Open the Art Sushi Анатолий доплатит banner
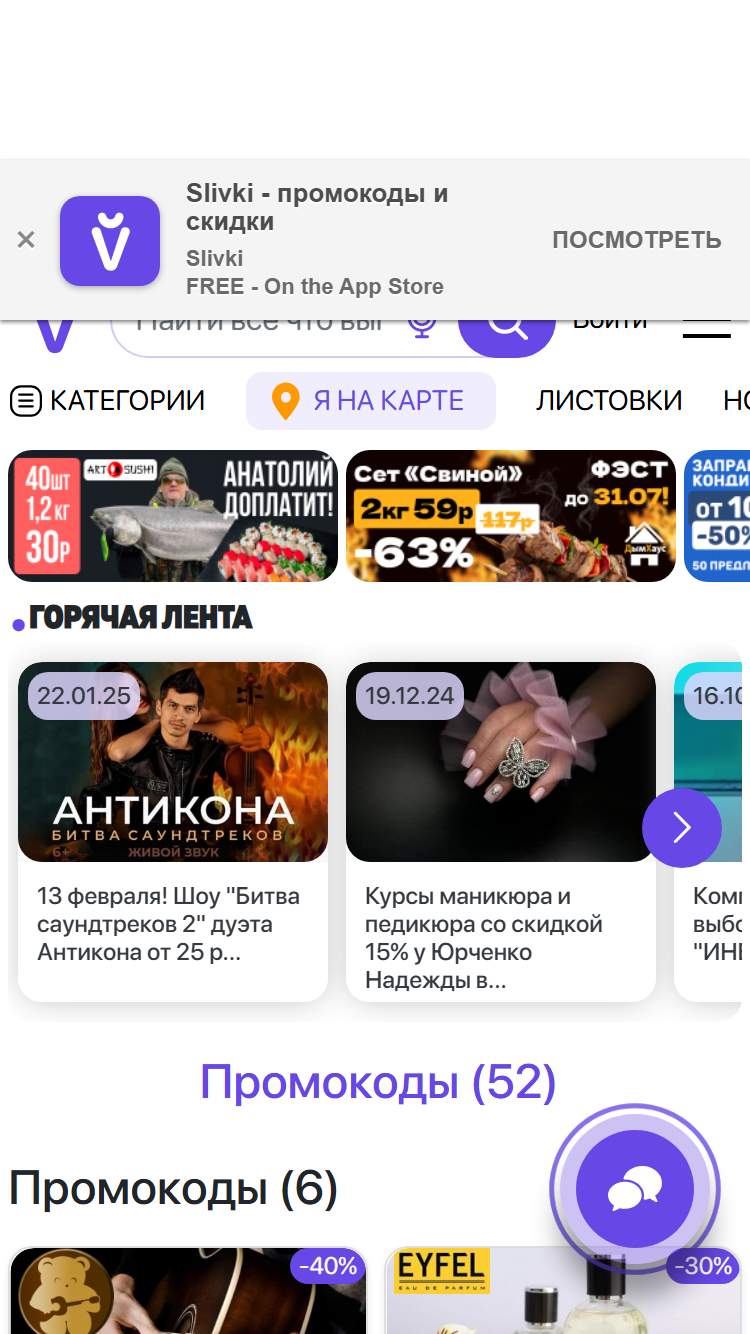750x1334 pixels. (173, 516)
